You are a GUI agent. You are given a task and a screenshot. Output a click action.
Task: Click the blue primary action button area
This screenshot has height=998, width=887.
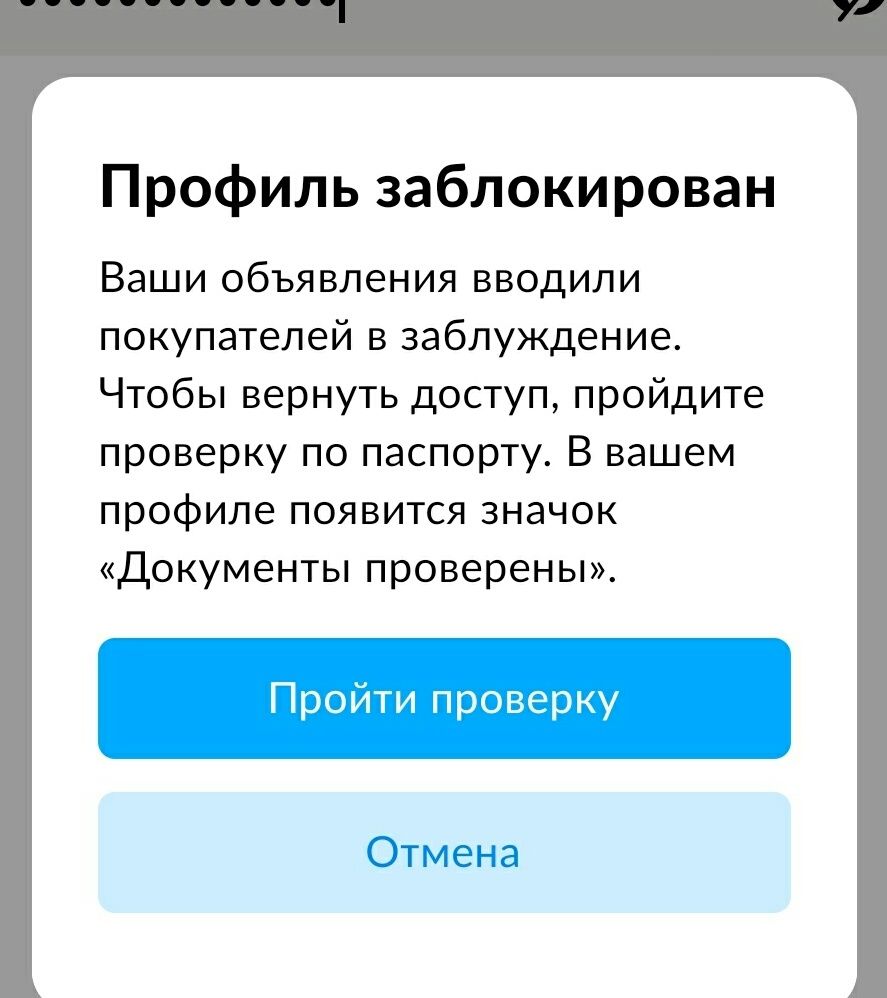coord(443,697)
